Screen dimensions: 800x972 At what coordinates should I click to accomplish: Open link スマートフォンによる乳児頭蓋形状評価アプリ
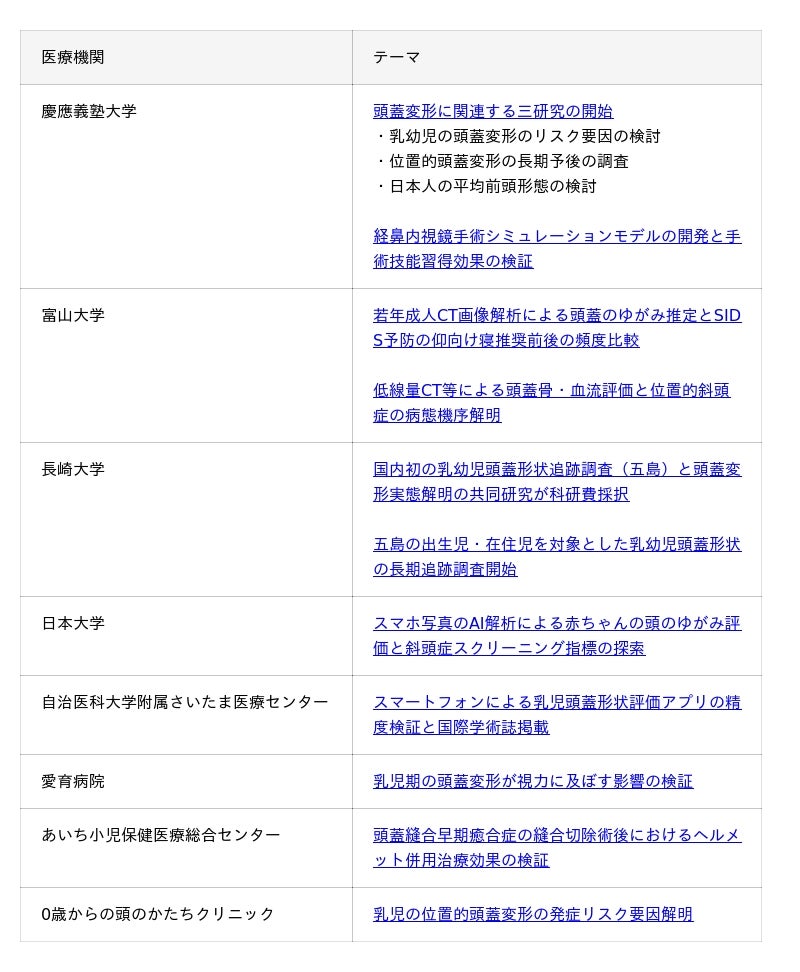556,702
